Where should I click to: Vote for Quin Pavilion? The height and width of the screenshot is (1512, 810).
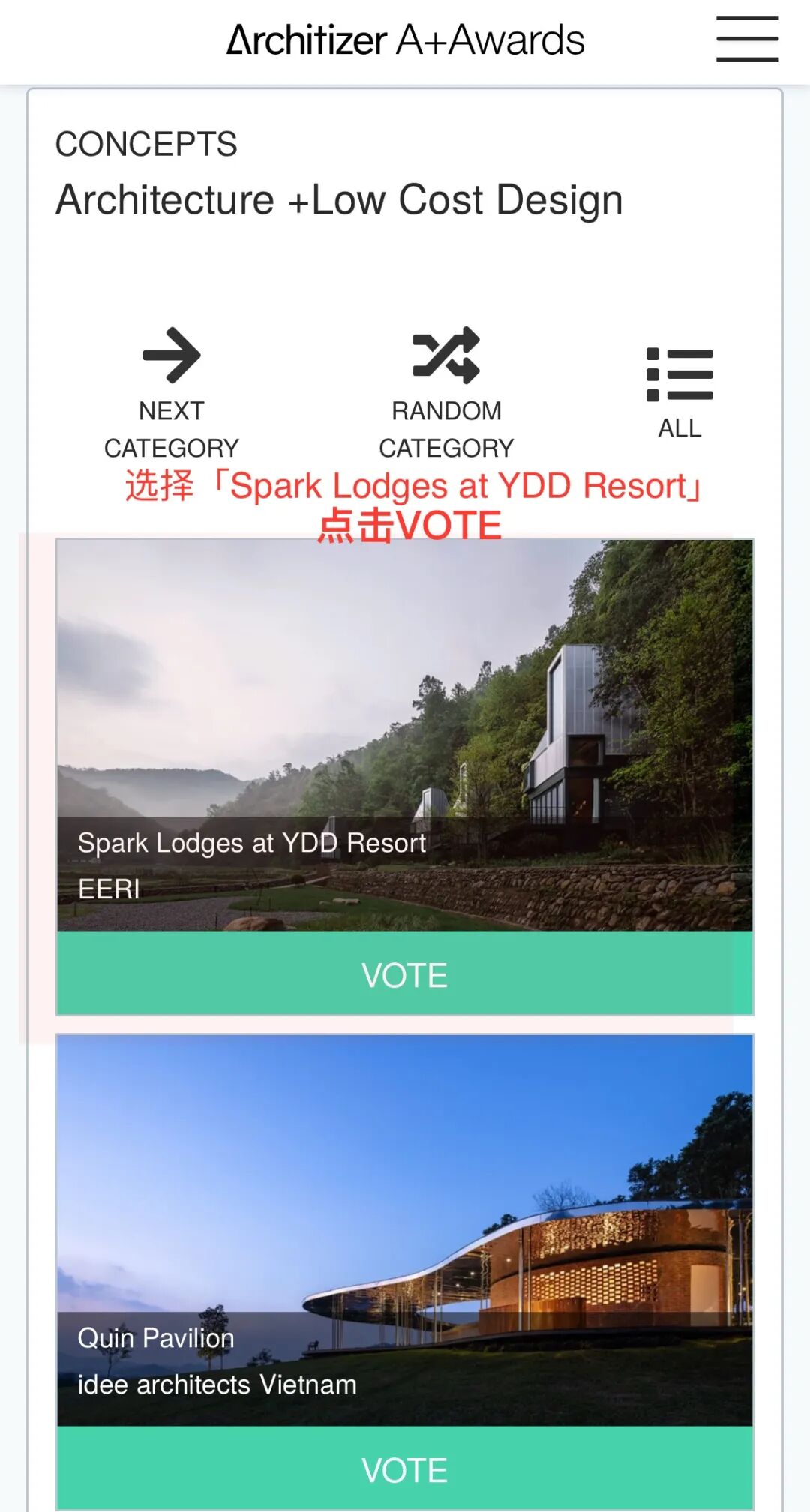pyautogui.click(x=405, y=1468)
